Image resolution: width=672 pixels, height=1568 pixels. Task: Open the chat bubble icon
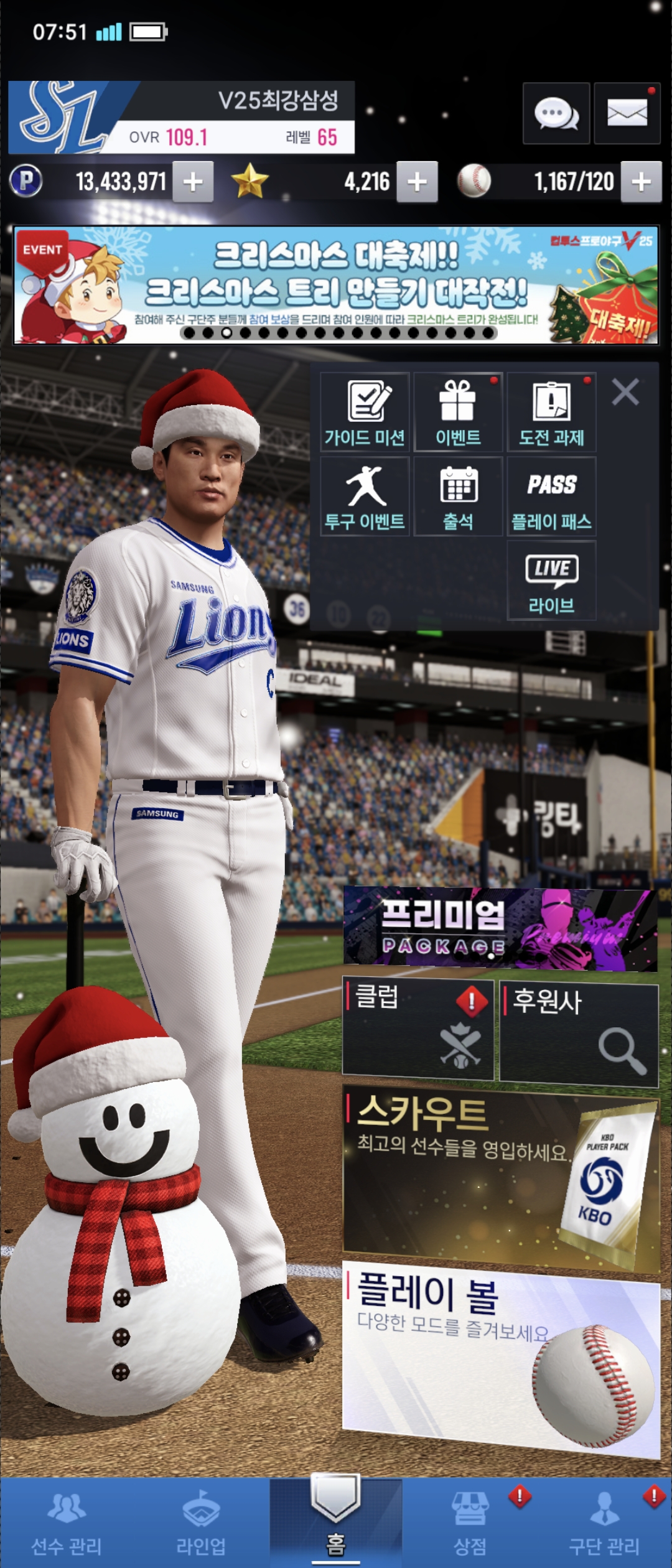click(x=556, y=113)
